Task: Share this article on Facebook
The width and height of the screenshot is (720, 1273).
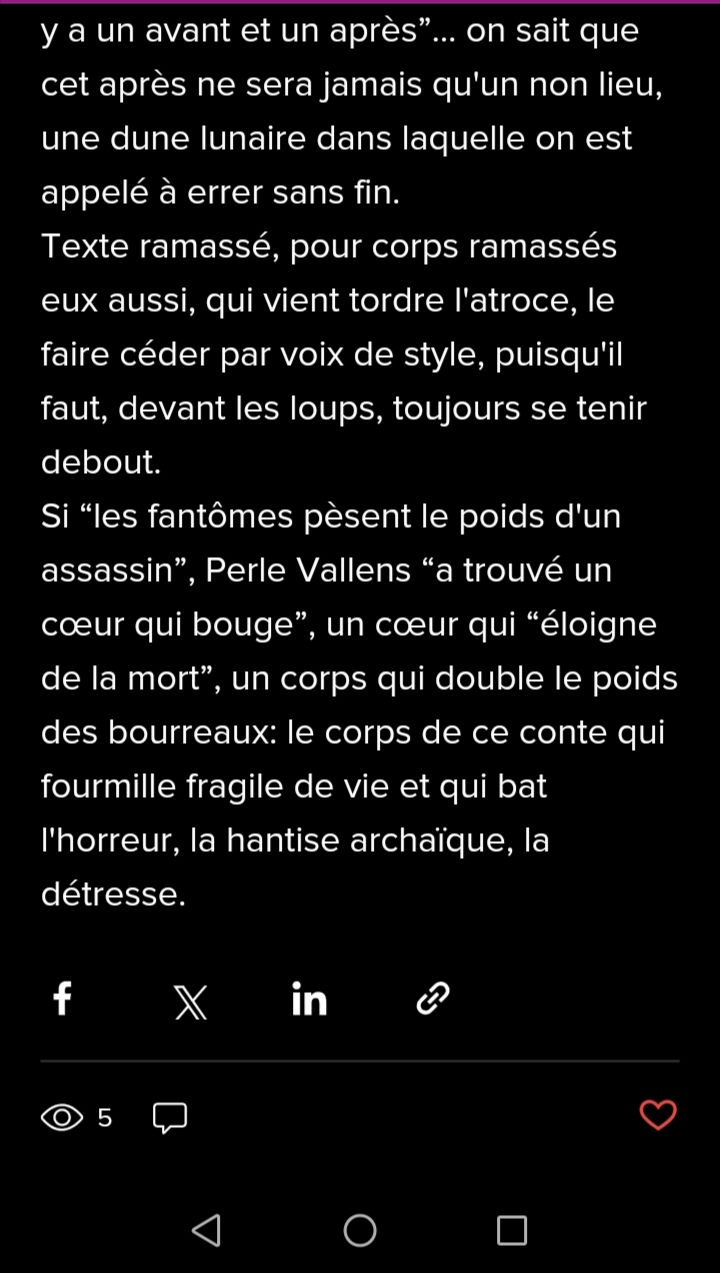Action: [x=62, y=998]
